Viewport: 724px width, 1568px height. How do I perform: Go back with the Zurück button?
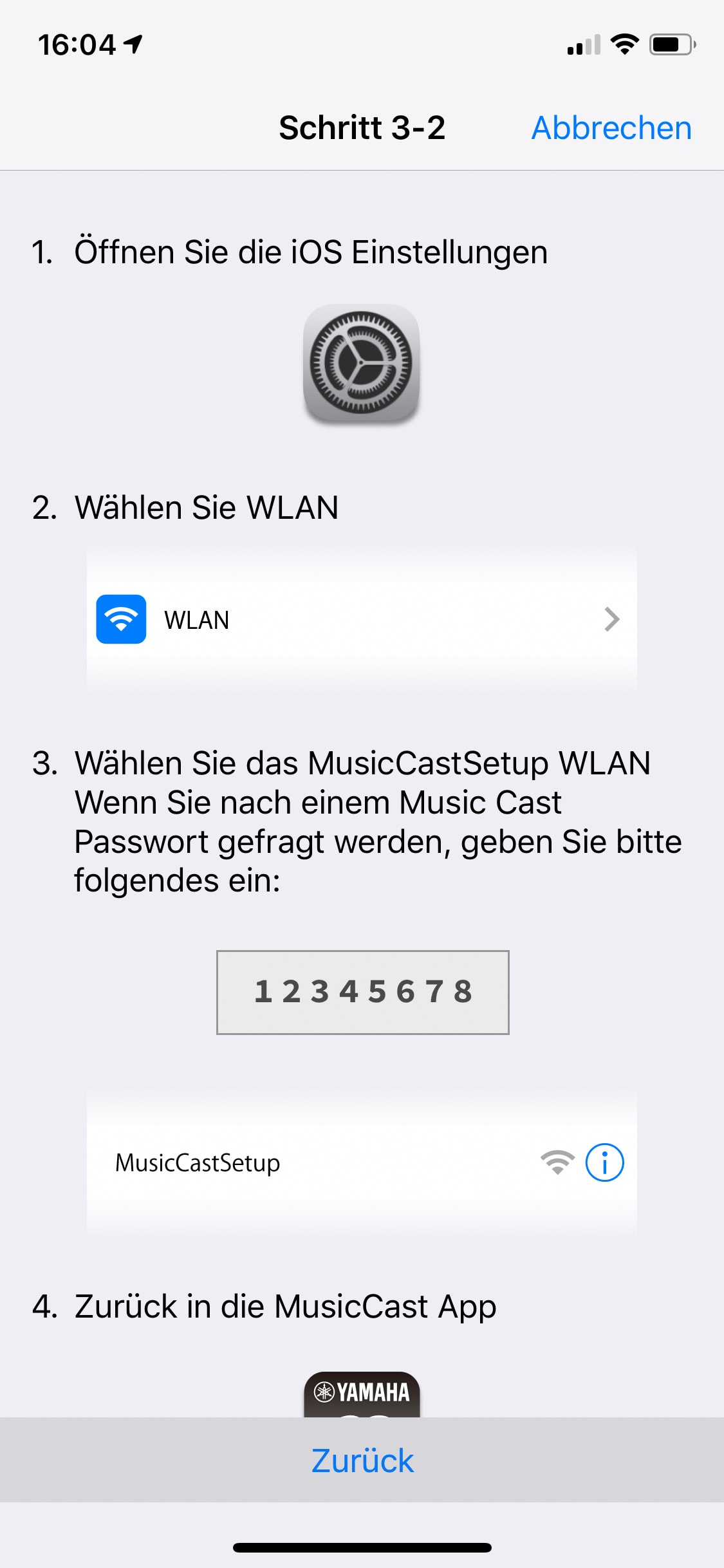[x=362, y=1460]
